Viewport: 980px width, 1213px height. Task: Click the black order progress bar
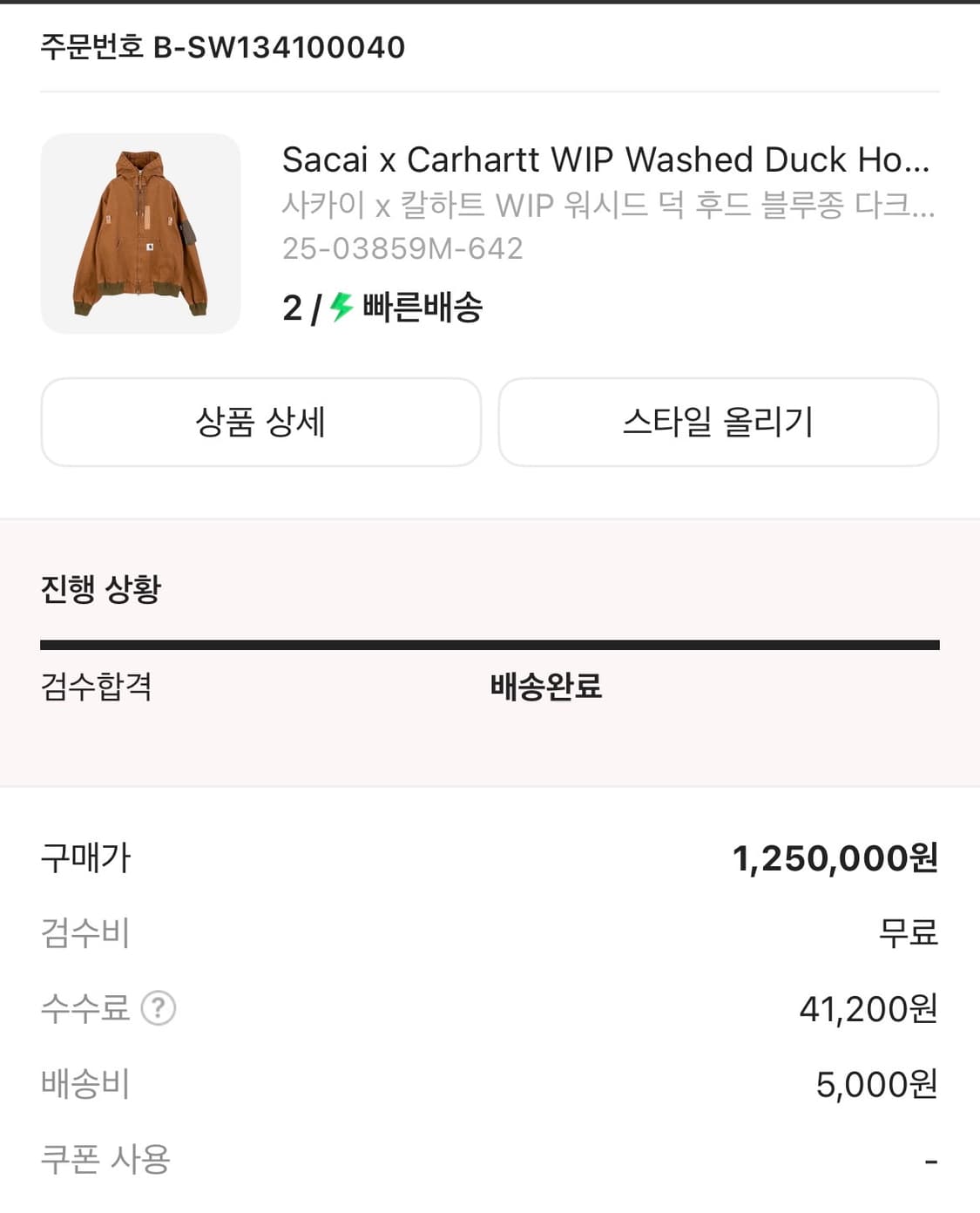coord(490,644)
